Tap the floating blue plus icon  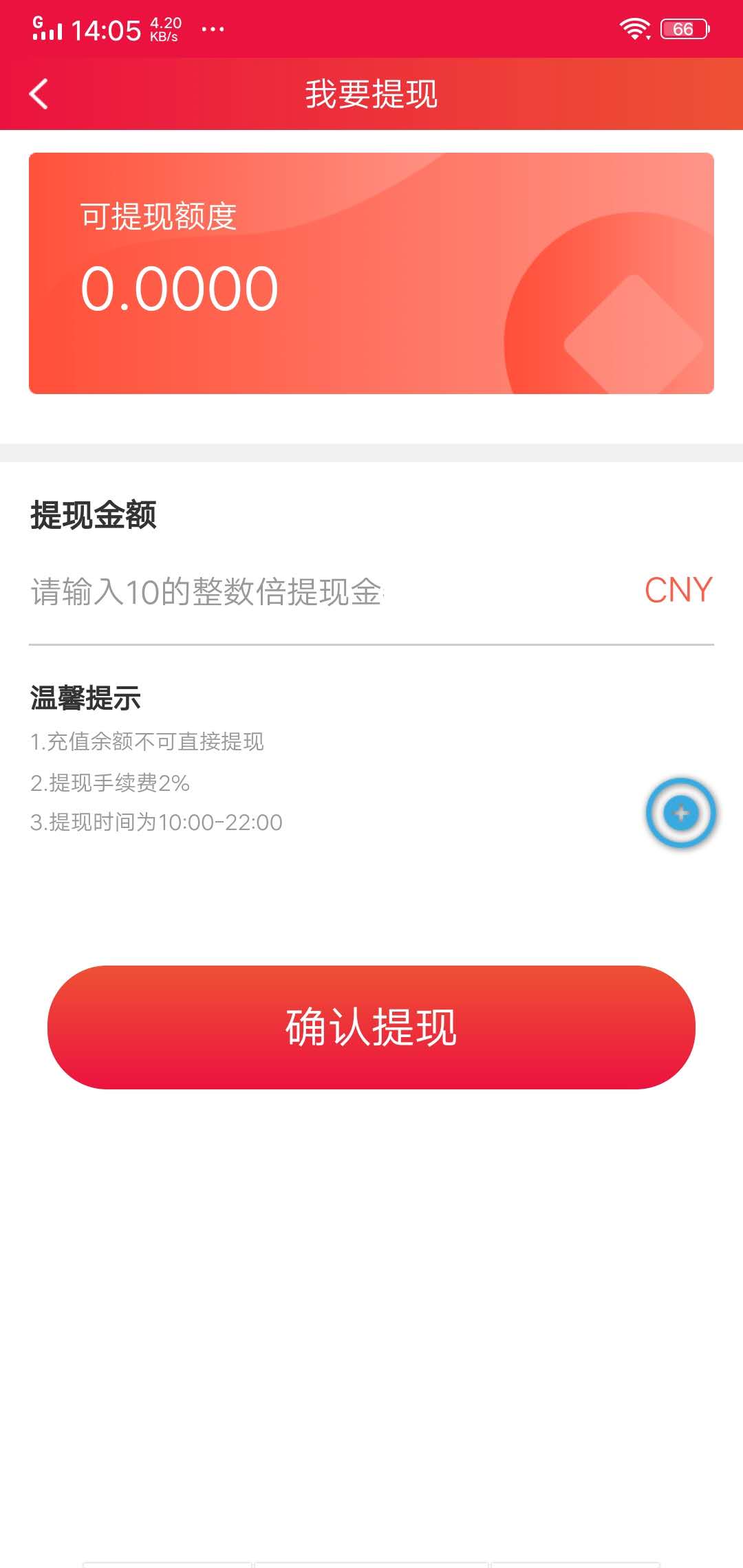tap(680, 812)
